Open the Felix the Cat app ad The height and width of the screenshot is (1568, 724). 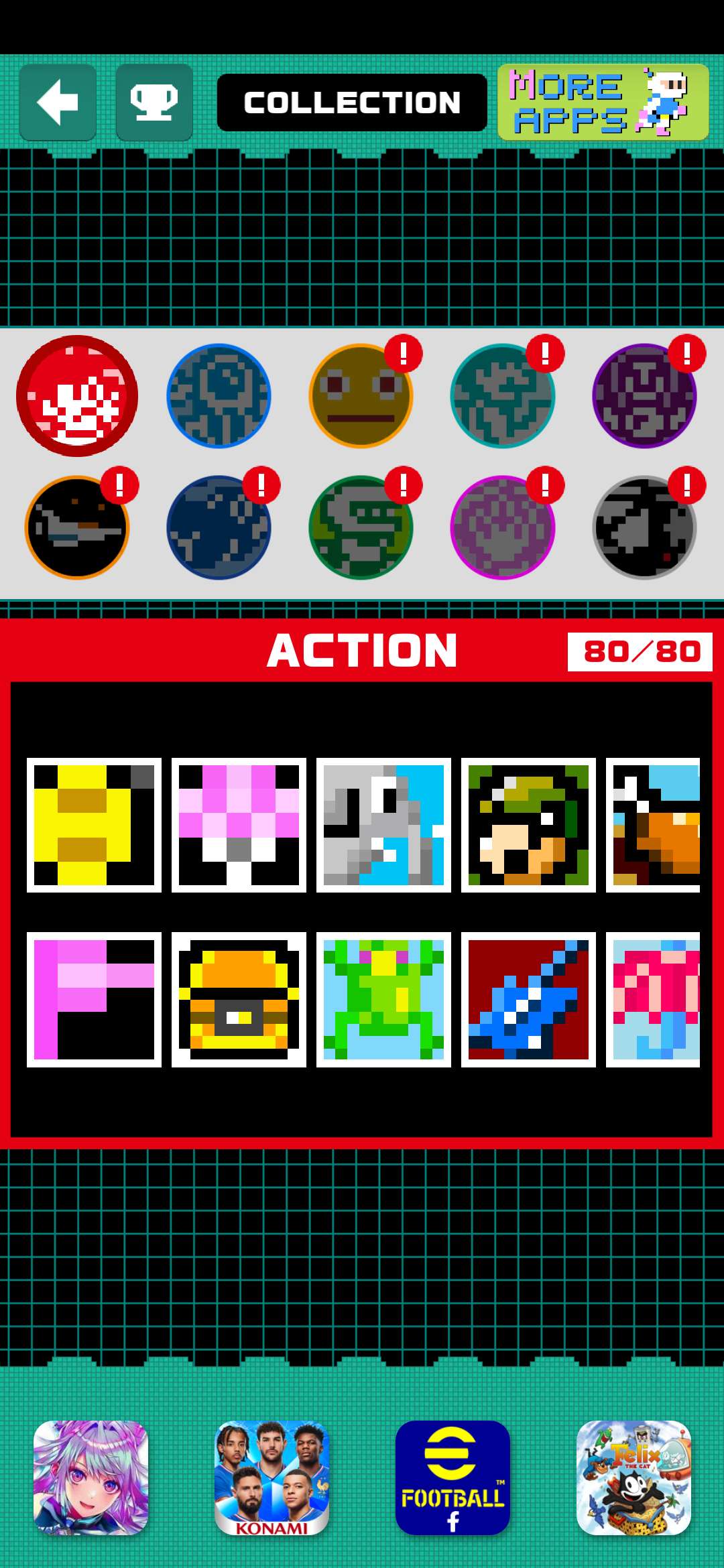(x=633, y=1478)
